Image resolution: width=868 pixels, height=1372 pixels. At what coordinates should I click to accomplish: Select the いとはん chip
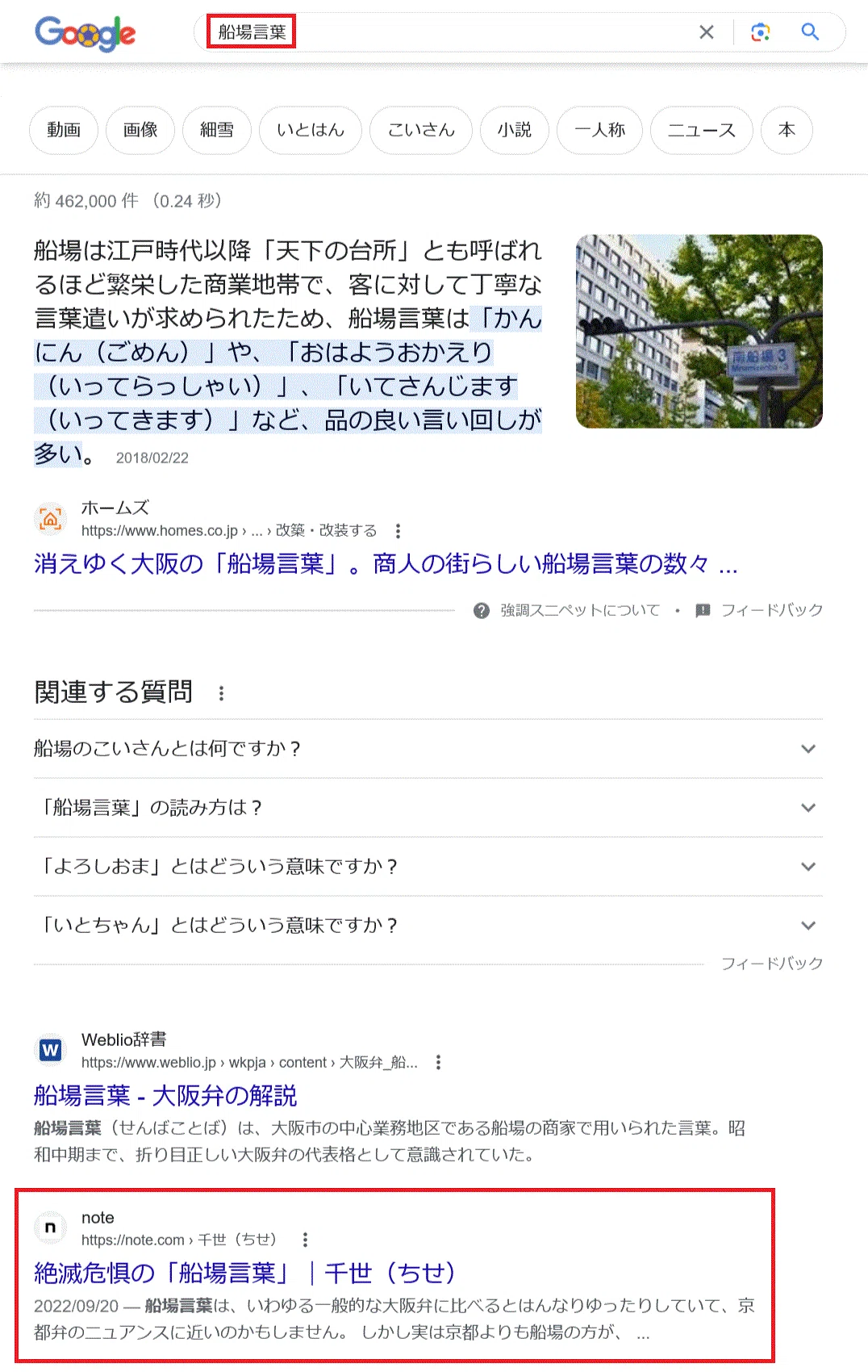point(311,130)
